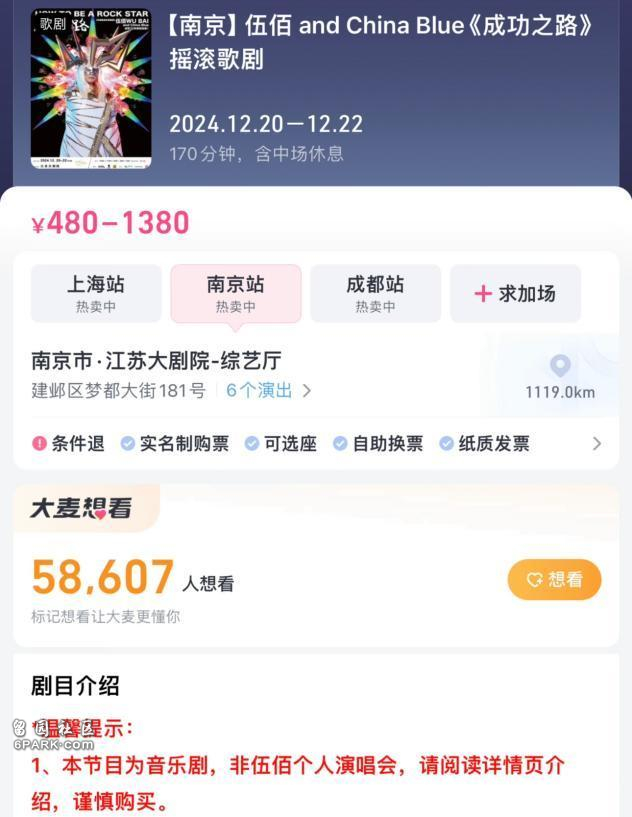Expand the service tags row with 条件退
The width and height of the screenshot is (632, 817).
click(596, 443)
